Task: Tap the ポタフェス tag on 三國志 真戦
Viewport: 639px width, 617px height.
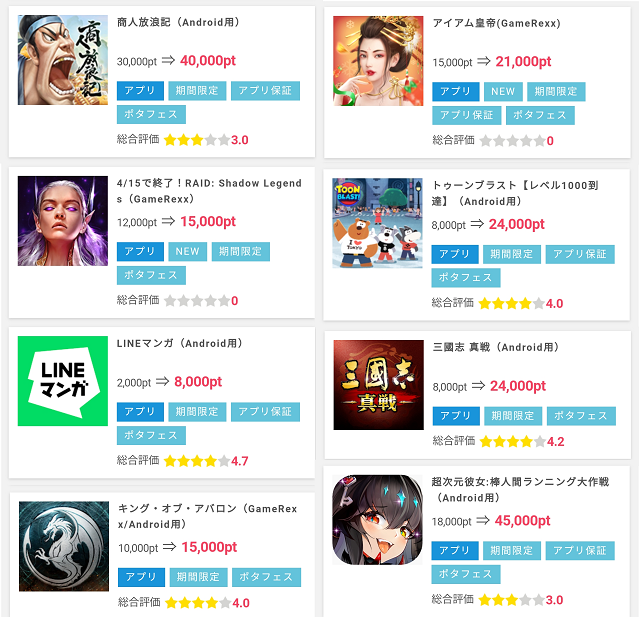Action: click(x=580, y=415)
